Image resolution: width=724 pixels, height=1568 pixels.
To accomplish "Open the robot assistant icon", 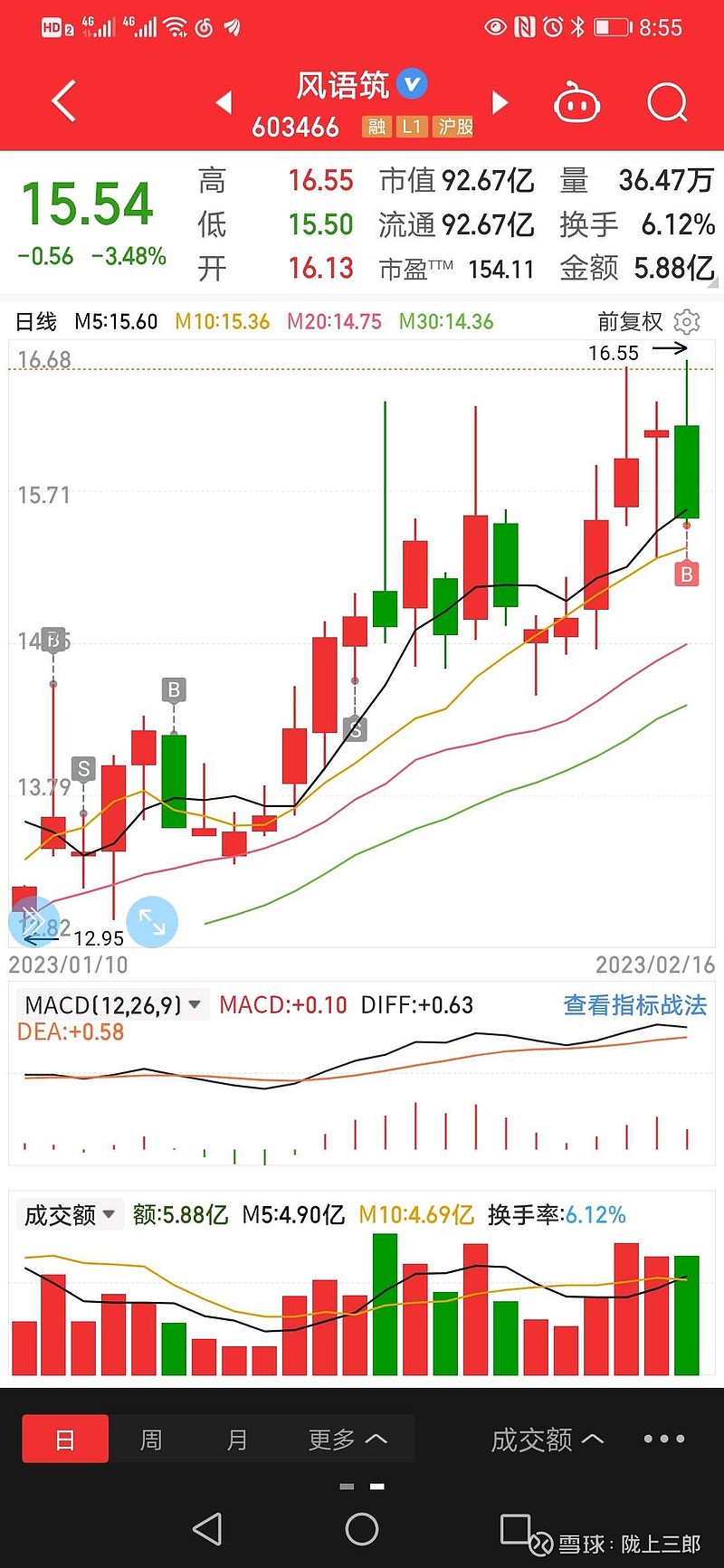I will coord(576,103).
